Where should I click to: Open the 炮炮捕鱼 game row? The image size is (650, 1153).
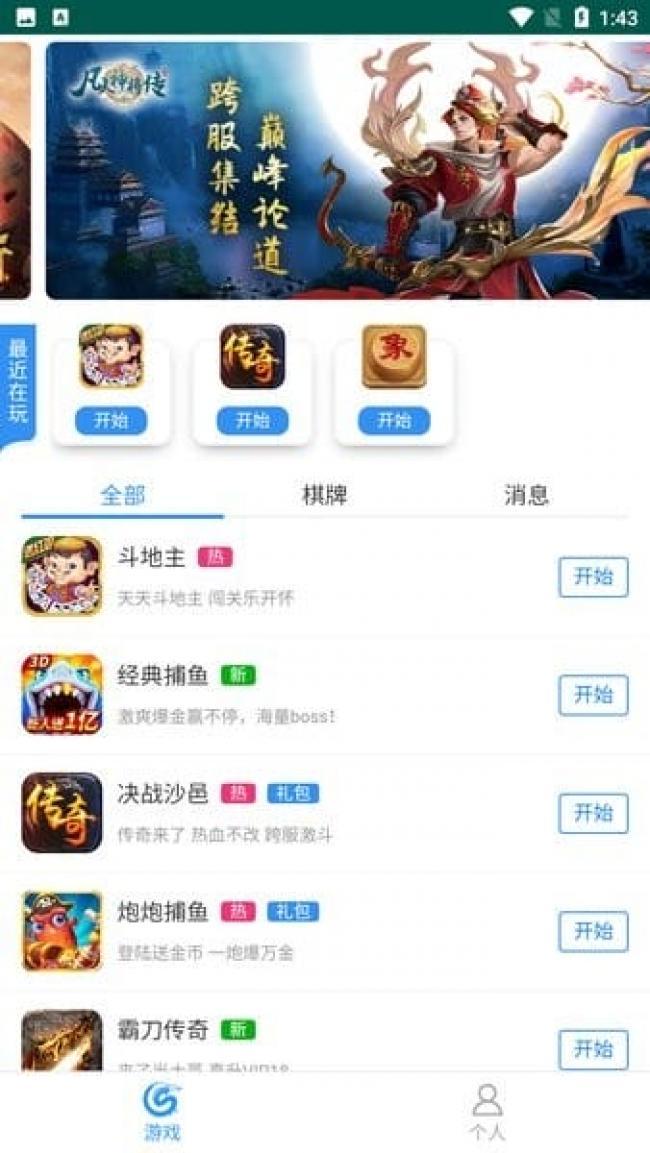[x=300, y=931]
